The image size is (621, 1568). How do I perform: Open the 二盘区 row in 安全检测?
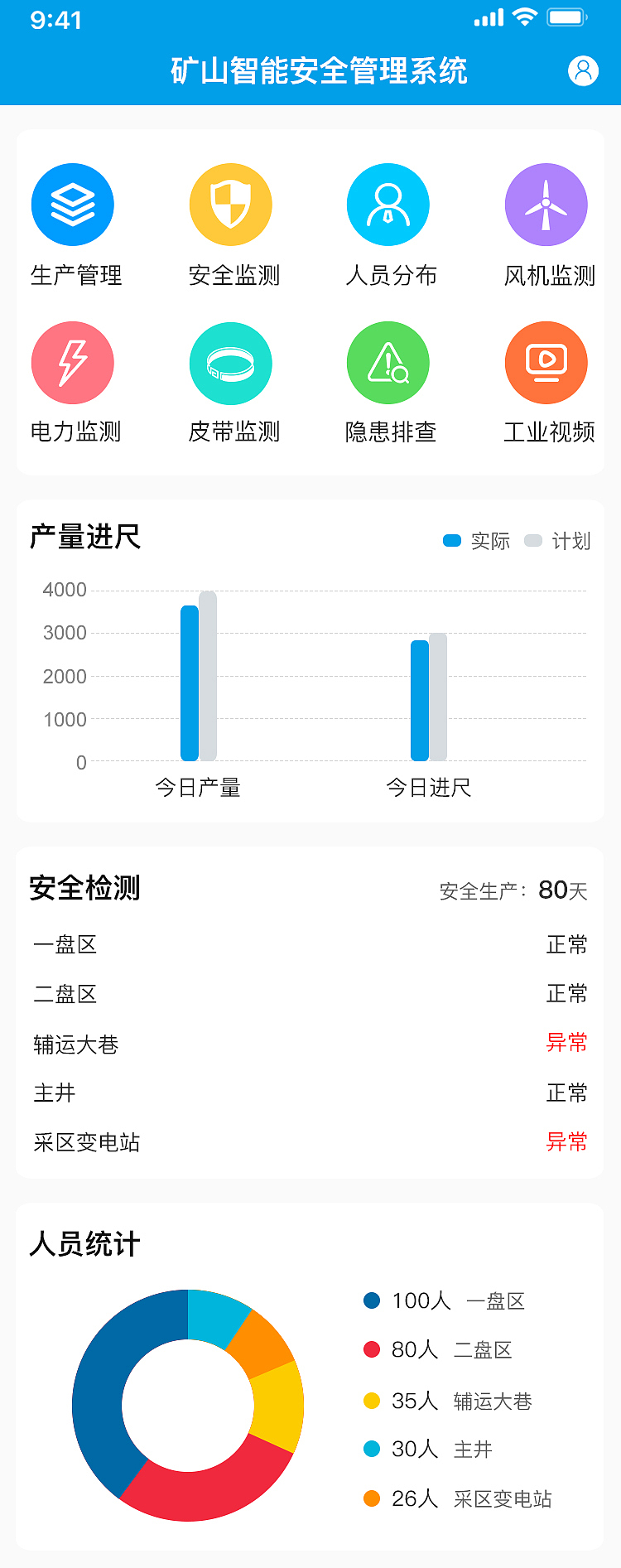pos(64,994)
